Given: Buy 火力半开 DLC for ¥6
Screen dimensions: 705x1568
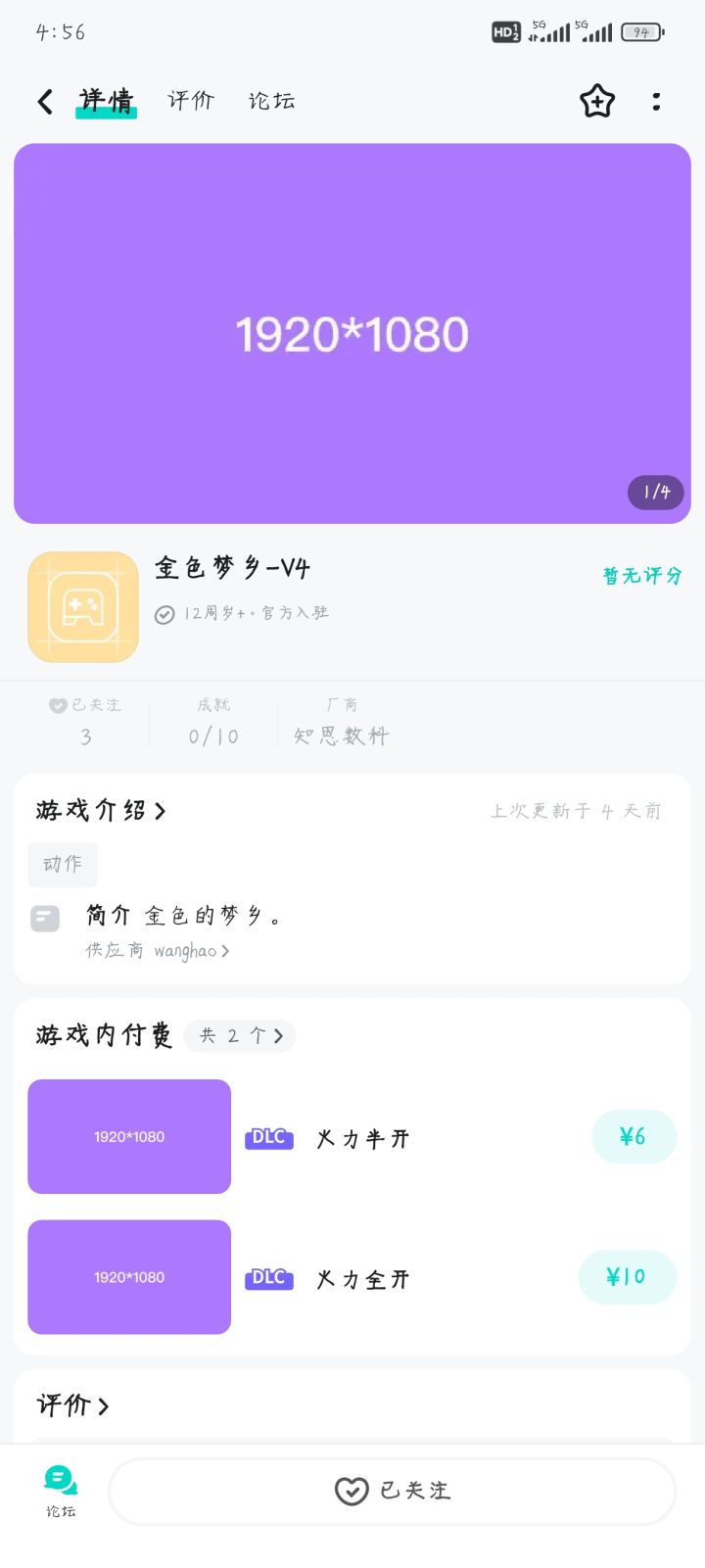Looking at the screenshot, I should [634, 1137].
